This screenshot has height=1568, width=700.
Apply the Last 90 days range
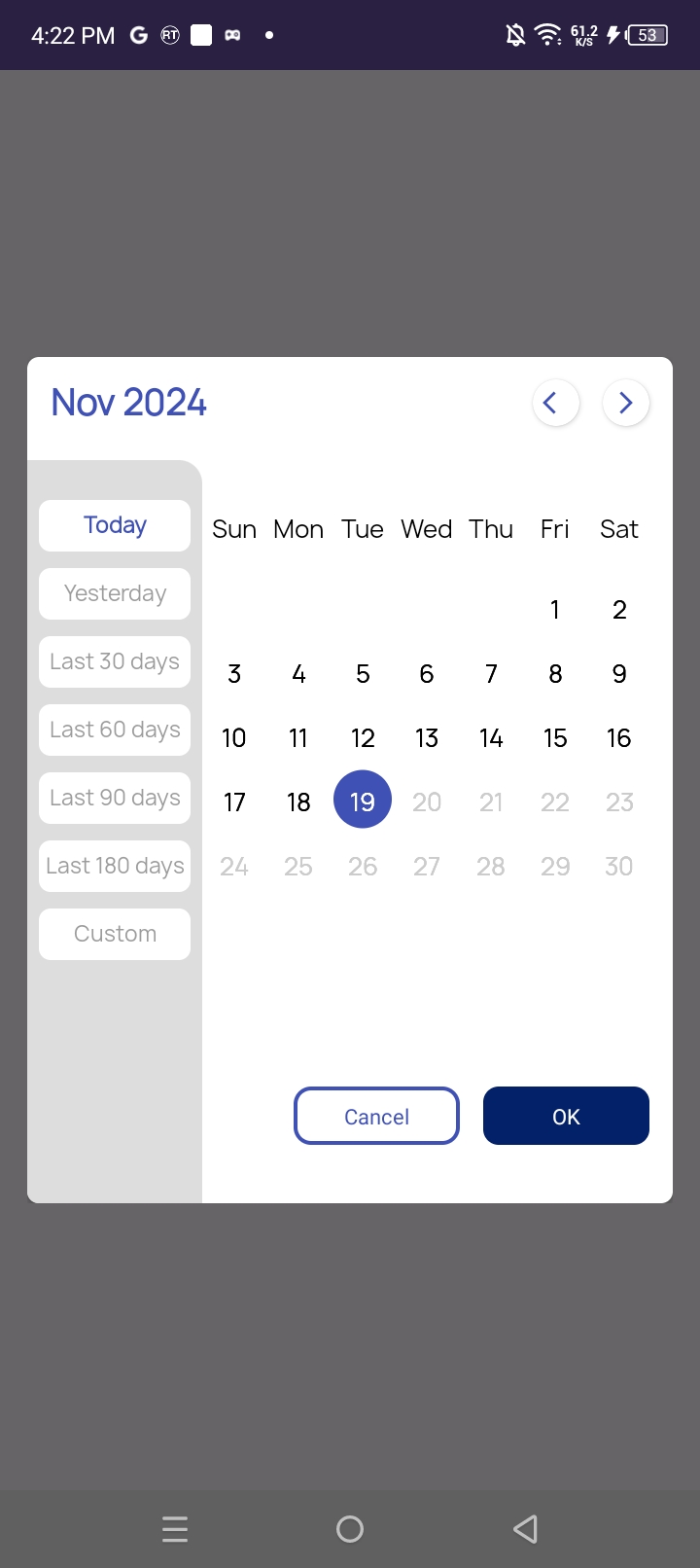point(115,798)
